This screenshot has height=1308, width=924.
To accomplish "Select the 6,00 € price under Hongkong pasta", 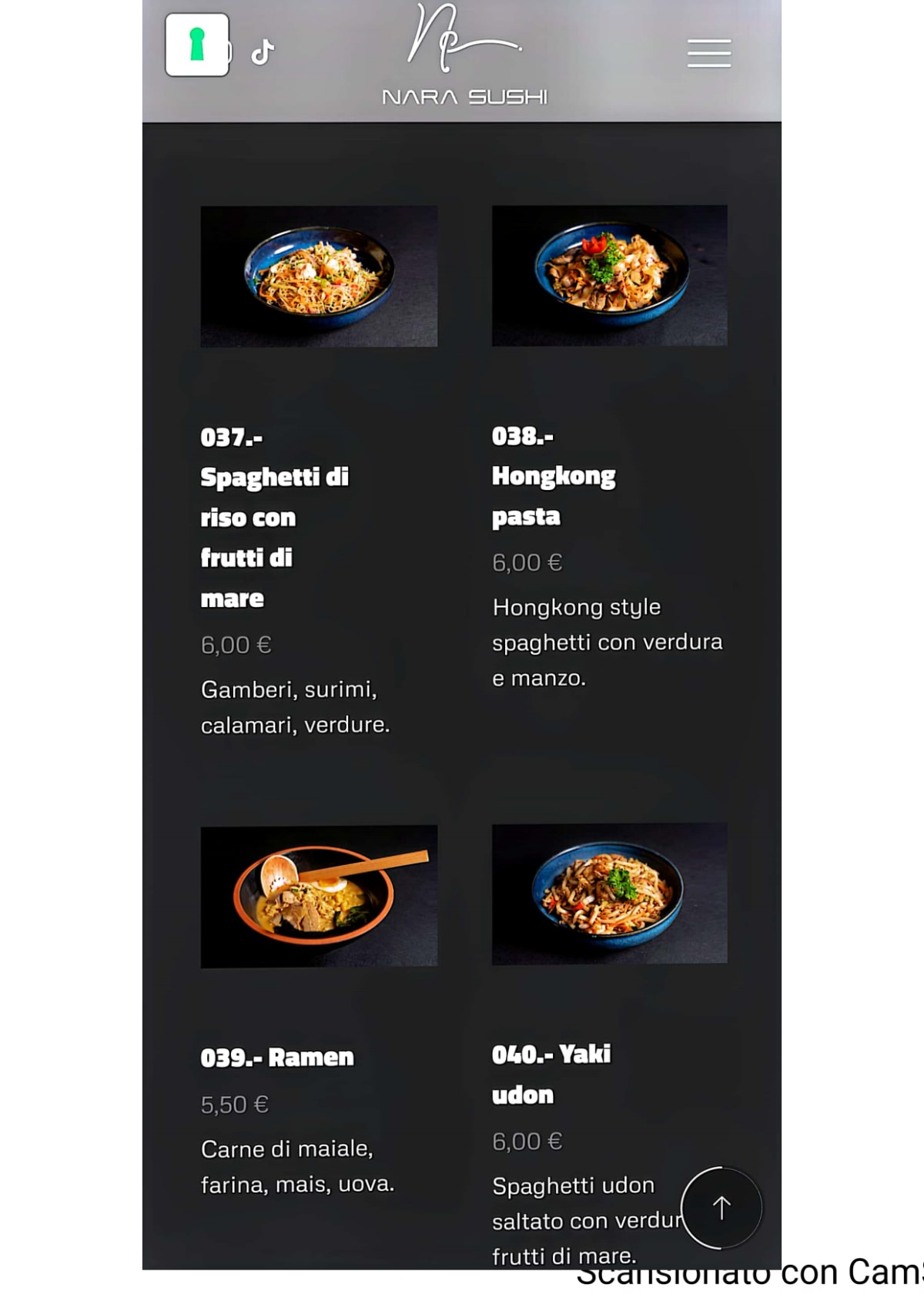I will 527,562.
